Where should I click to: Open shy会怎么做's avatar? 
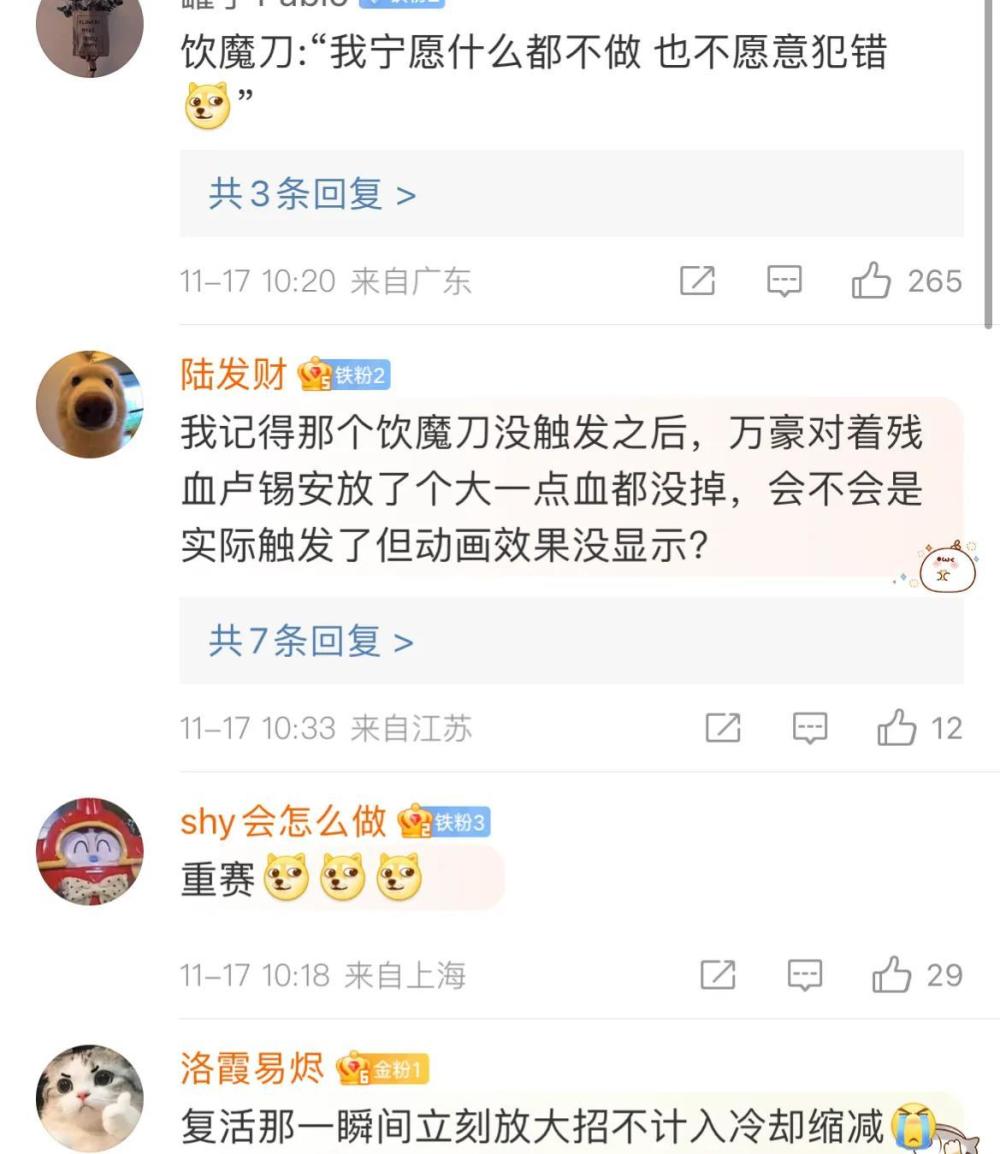click(90, 851)
